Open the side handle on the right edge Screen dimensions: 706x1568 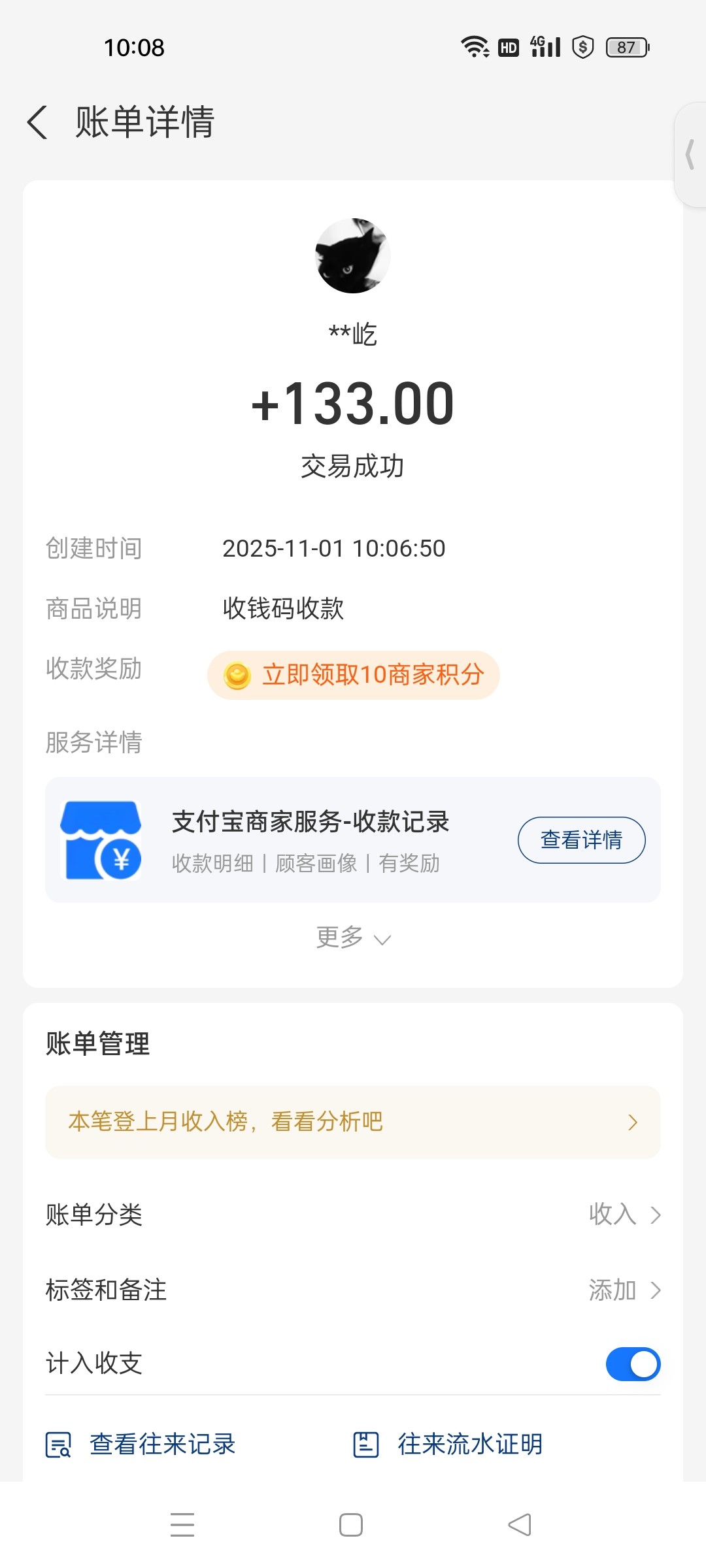(x=690, y=155)
